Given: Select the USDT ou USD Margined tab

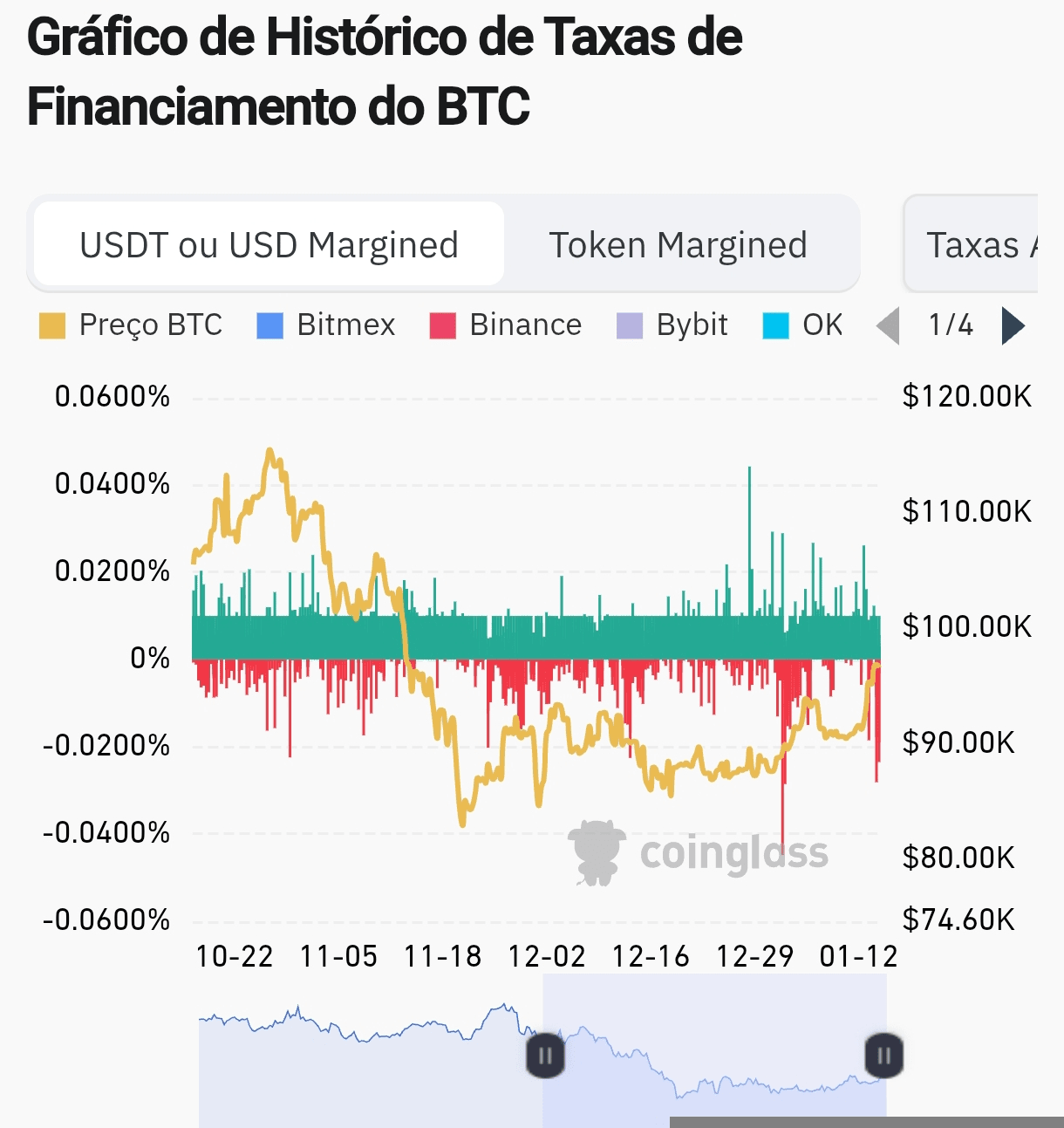Looking at the screenshot, I should point(269,245).
